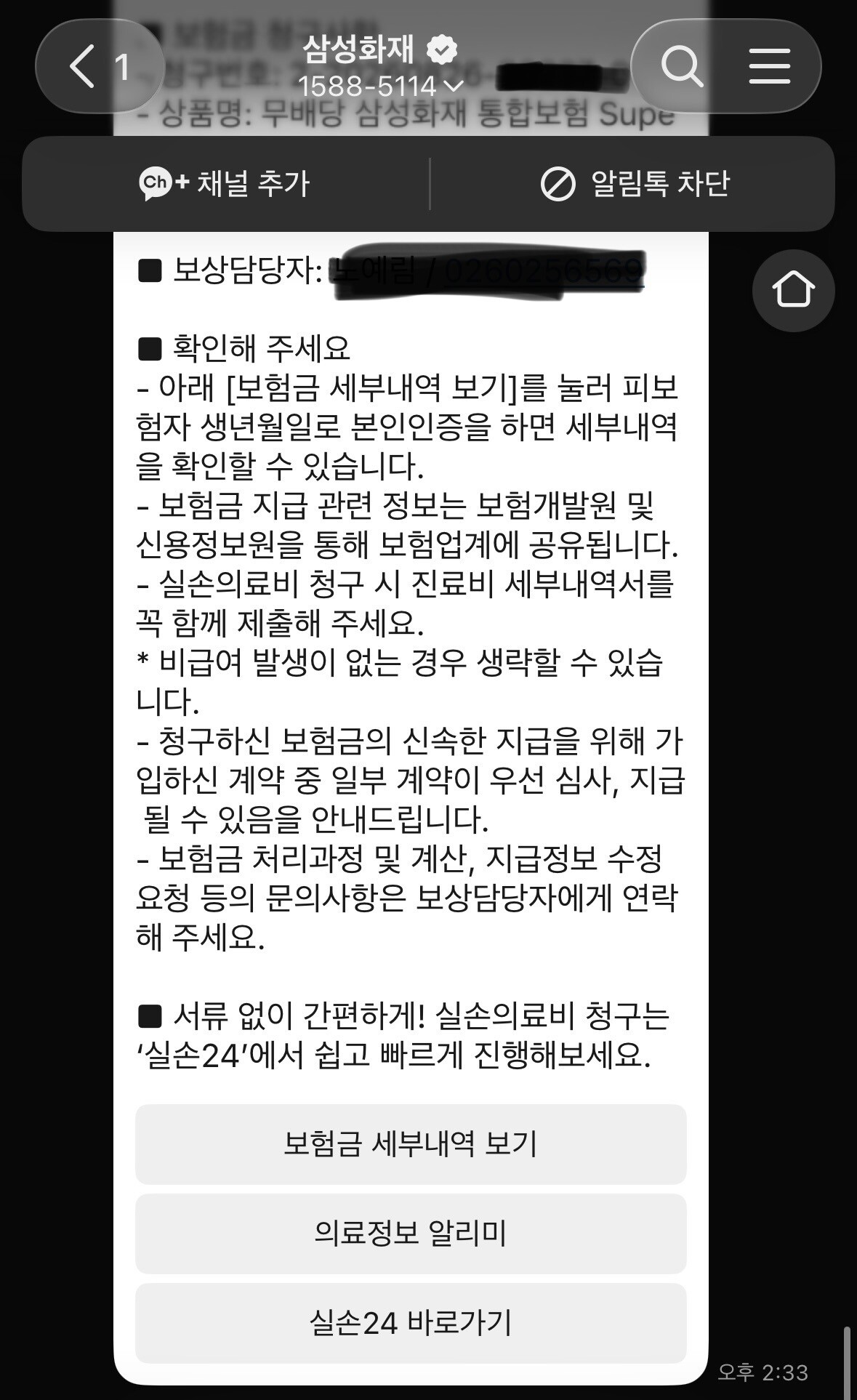Open 의료정보 알리미

coord(411,1234)
